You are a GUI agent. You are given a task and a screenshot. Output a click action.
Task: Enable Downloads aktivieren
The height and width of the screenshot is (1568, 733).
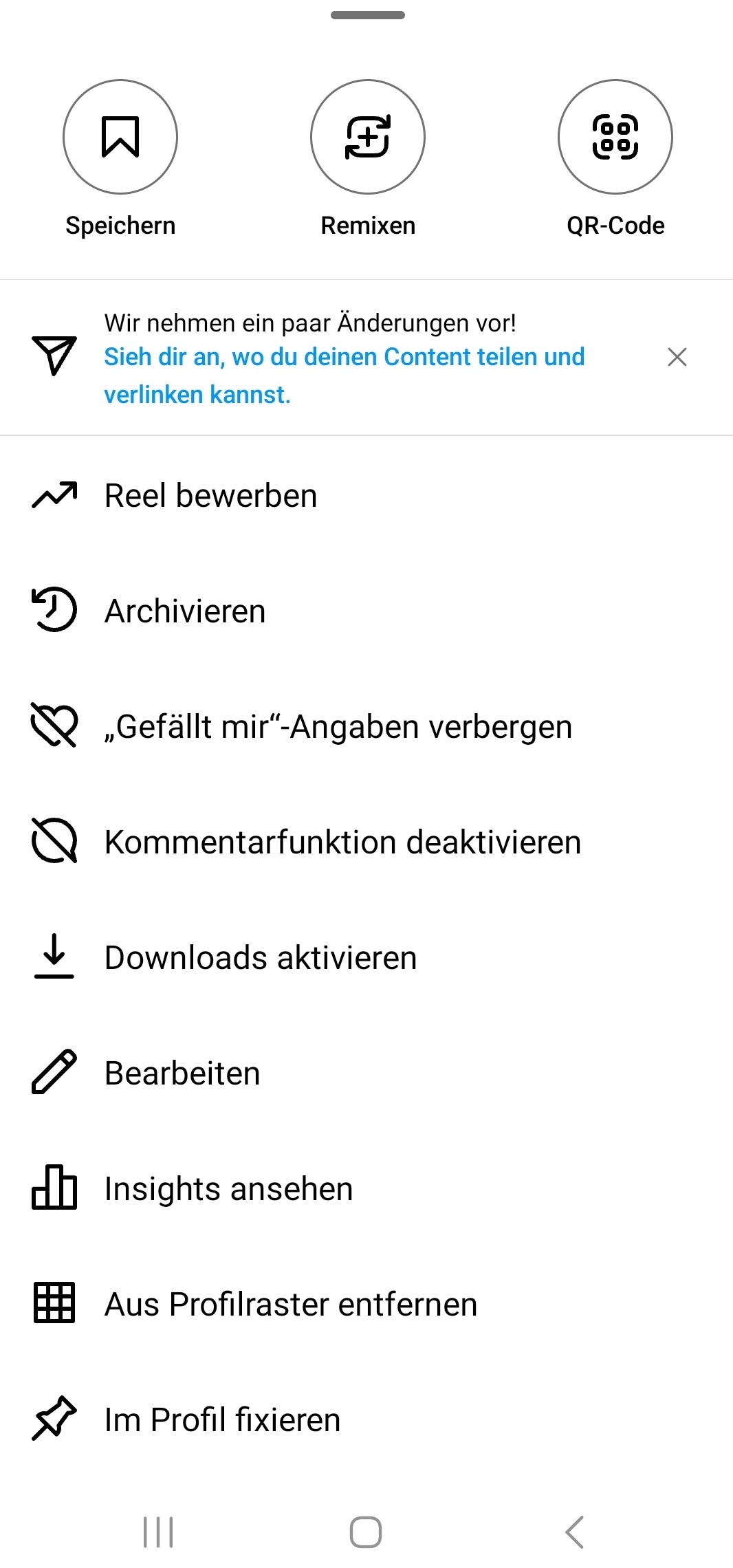(366, 958)
